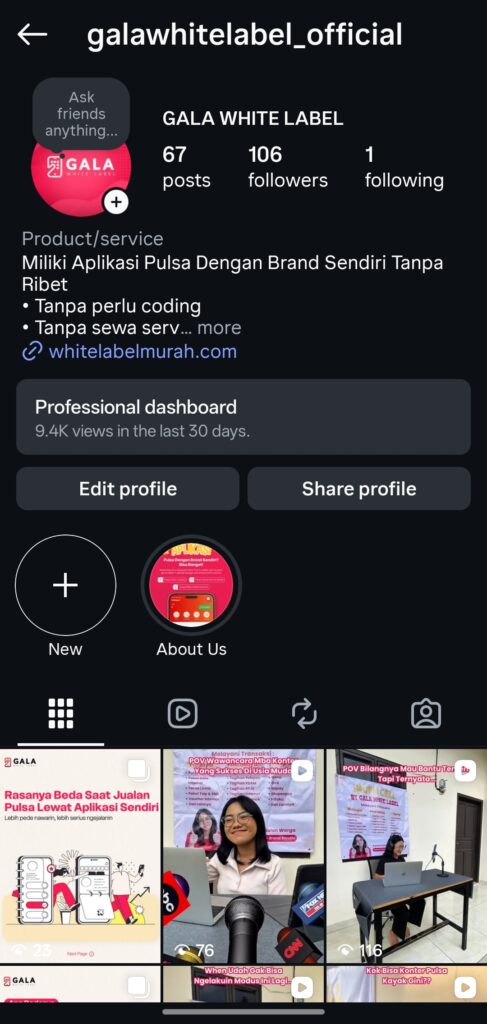Tap the plus badge on profile picture
487x1024 pixels.
pyautogui.click(x=116, y=202)
